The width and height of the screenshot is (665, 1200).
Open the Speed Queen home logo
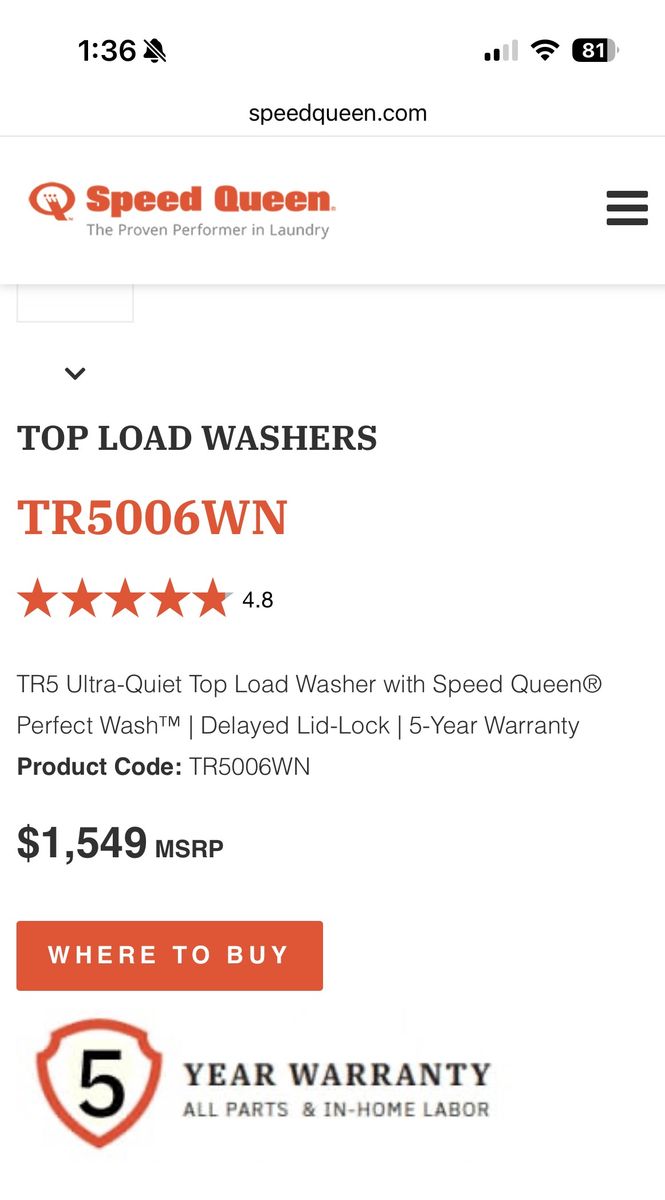pyautogui.click(x=181, y=211)
